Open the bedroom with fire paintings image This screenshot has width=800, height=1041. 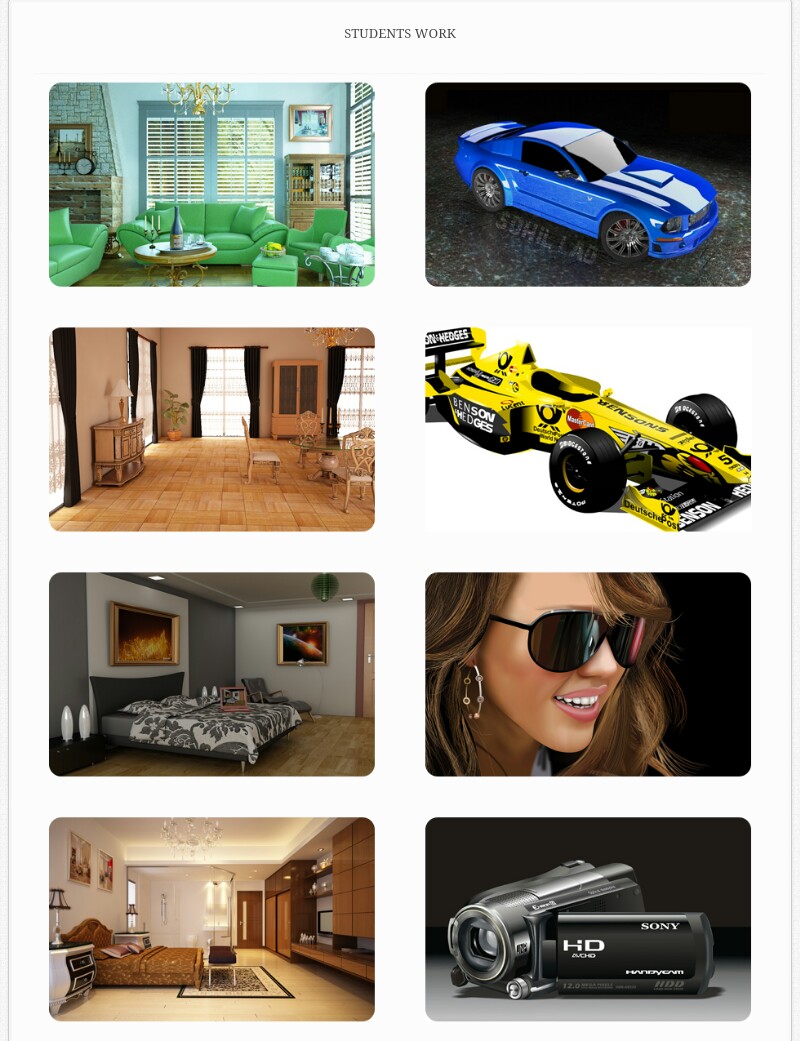[x=211, y=674]
